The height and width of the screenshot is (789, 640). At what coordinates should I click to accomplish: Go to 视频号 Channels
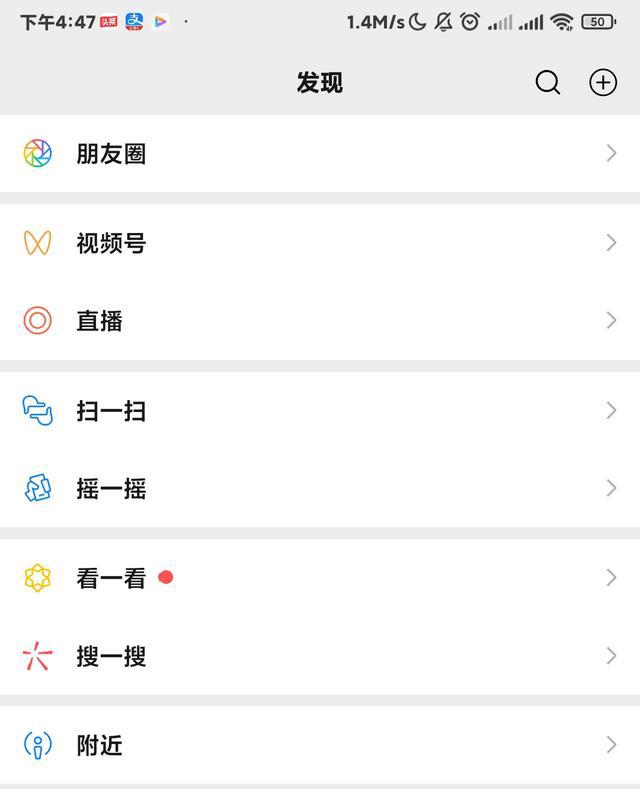pyautogui.click(x=111, y=243)
